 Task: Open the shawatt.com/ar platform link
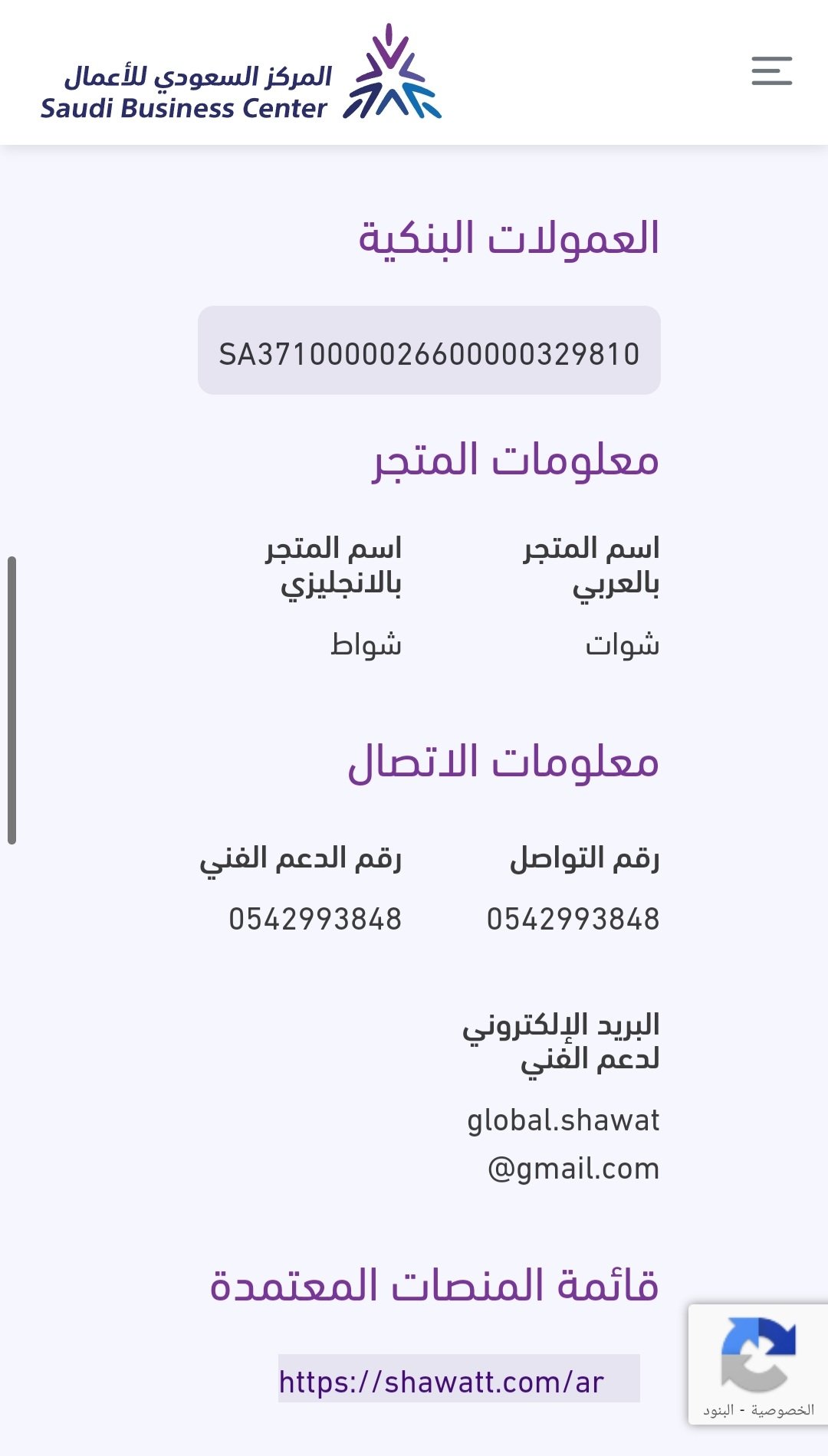pyautogui.click(x=442, y=1382)
